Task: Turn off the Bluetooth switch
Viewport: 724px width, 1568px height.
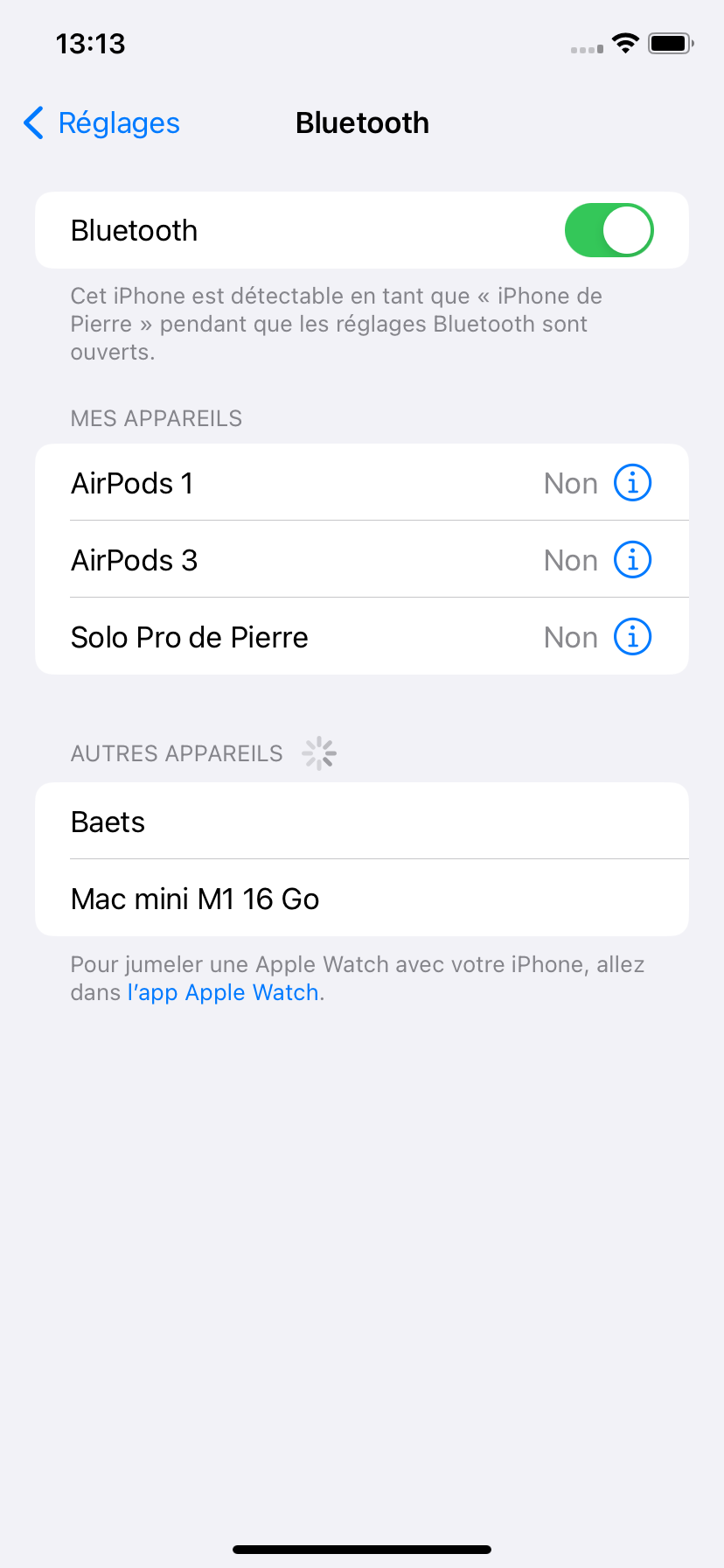Action: [609, 230]
